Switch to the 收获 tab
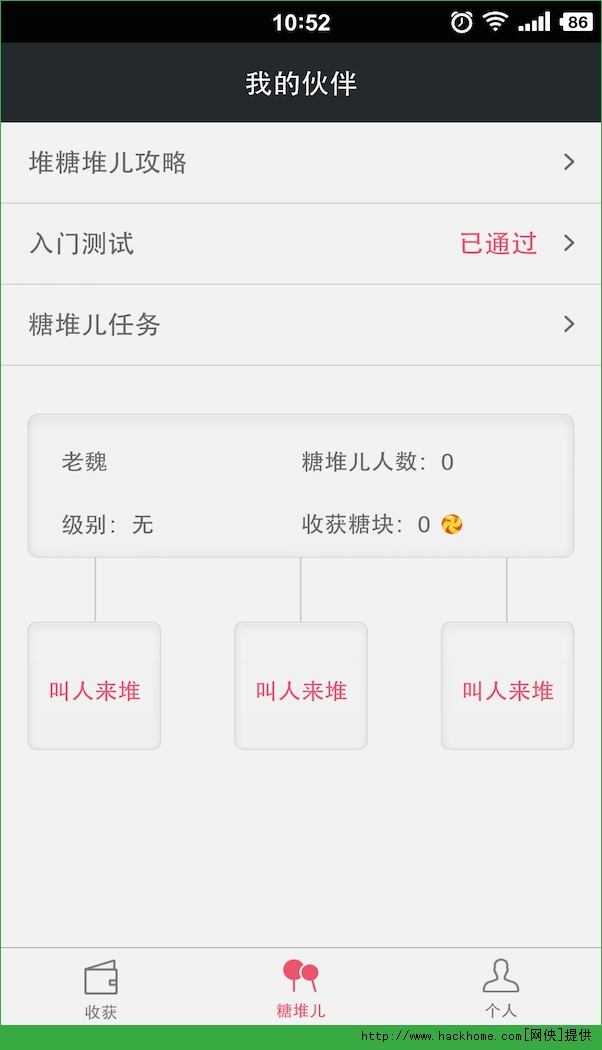This screenshot has width=602, height=1050. [x=101, y=988]
